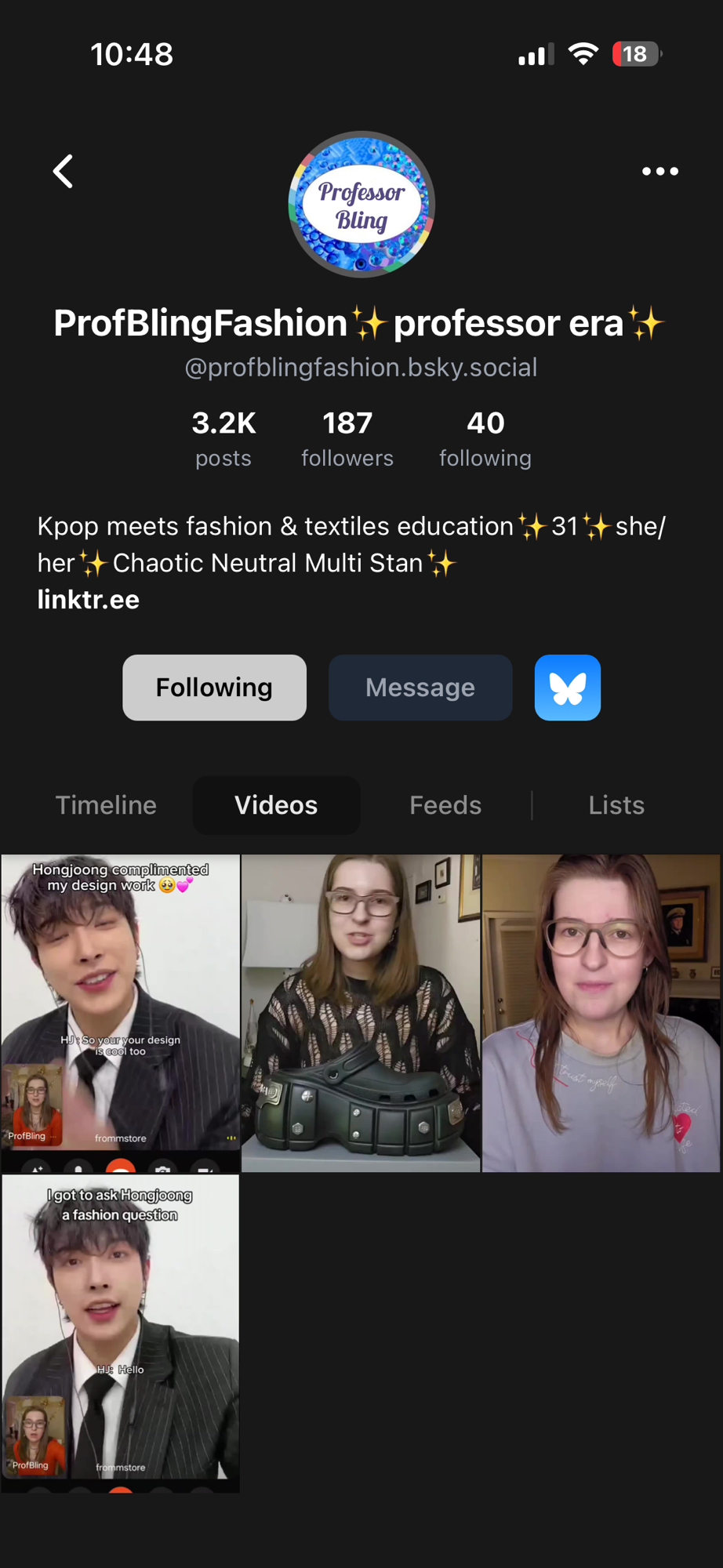Go back using the arrow
Image resolution: width=723 pixels, height=1568 pixels.
[63, 171]
